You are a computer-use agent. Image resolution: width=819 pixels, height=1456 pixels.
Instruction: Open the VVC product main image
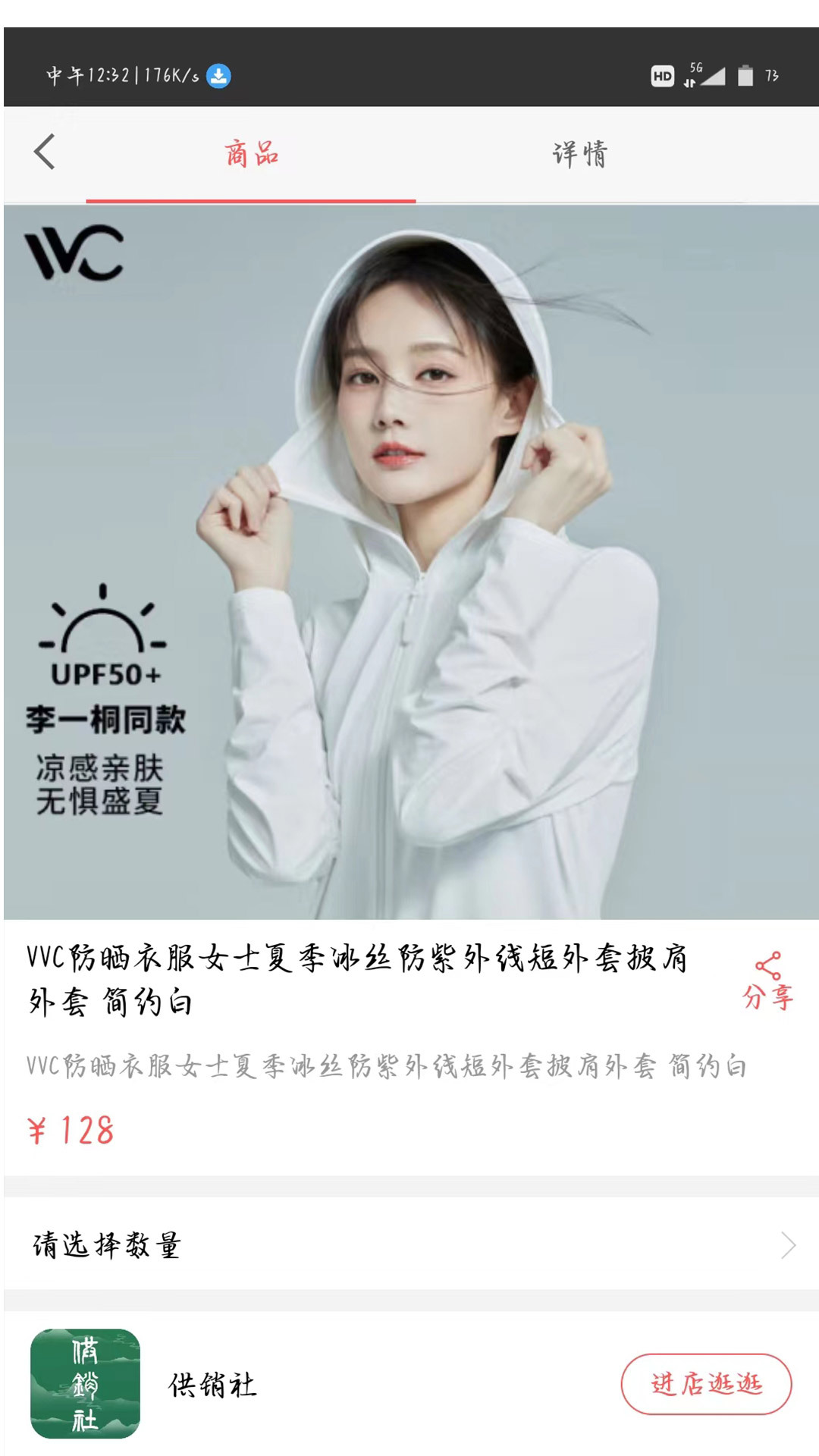pyautogui.click(x=409, y=561)
